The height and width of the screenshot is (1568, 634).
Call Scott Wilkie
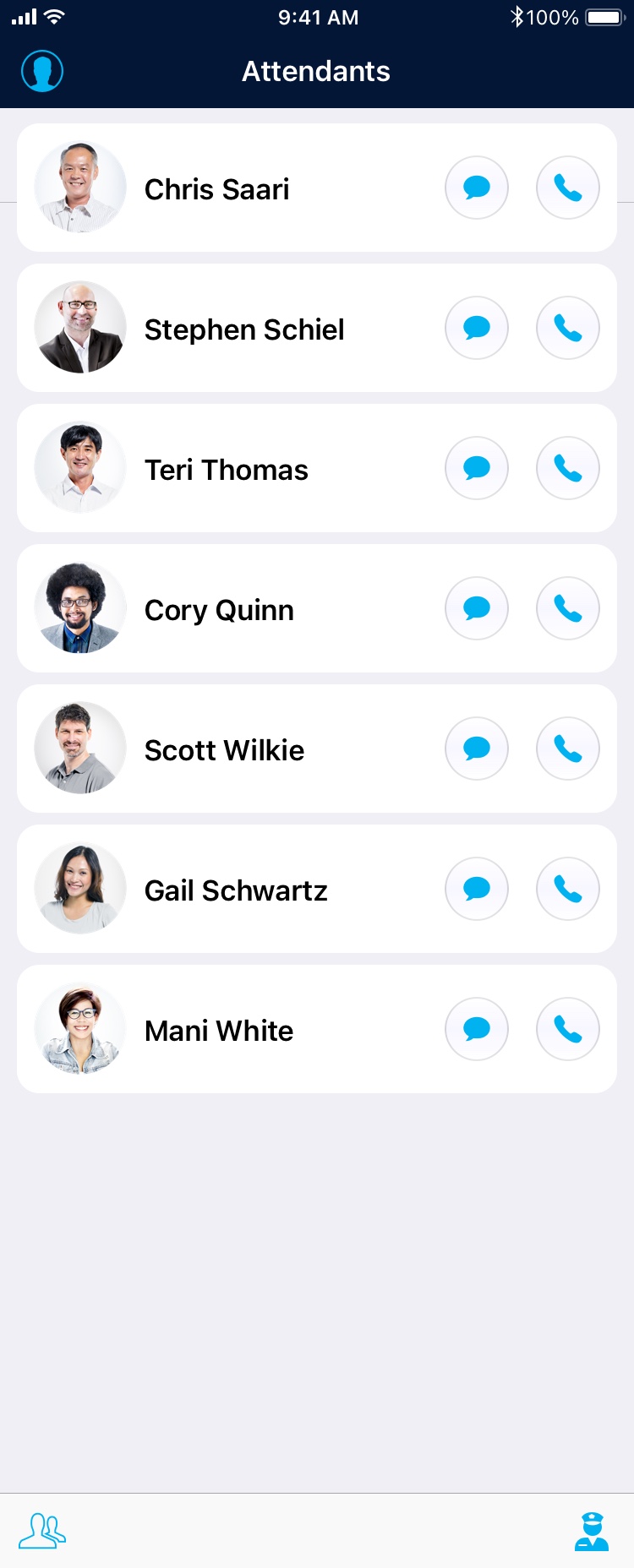point(568,749)
